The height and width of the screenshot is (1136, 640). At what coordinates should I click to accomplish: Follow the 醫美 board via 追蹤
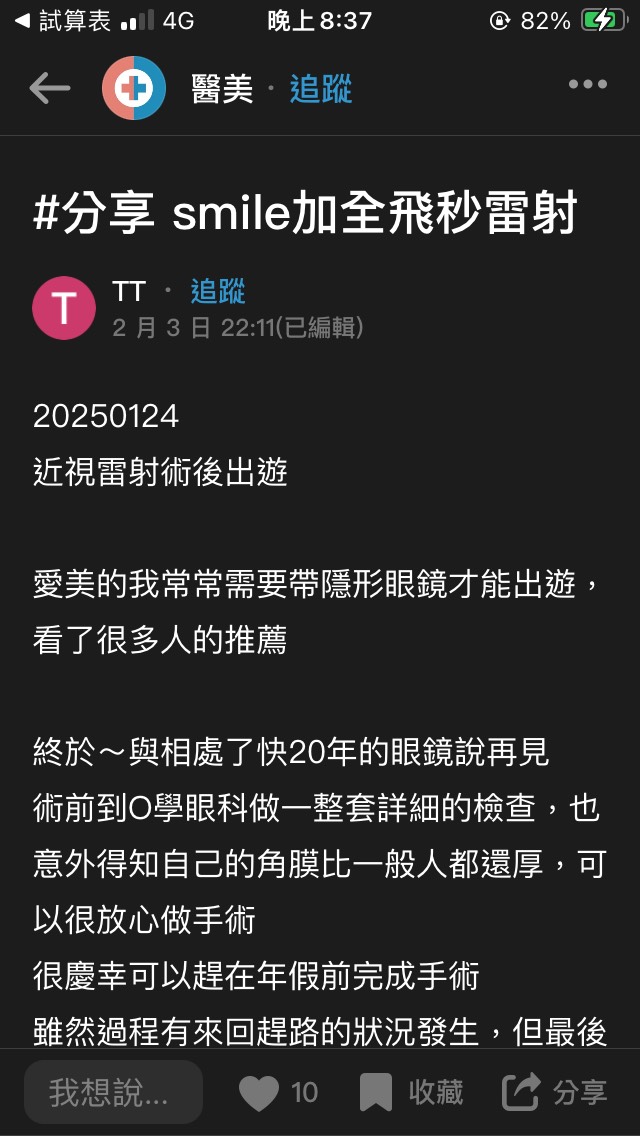(321, 89)
